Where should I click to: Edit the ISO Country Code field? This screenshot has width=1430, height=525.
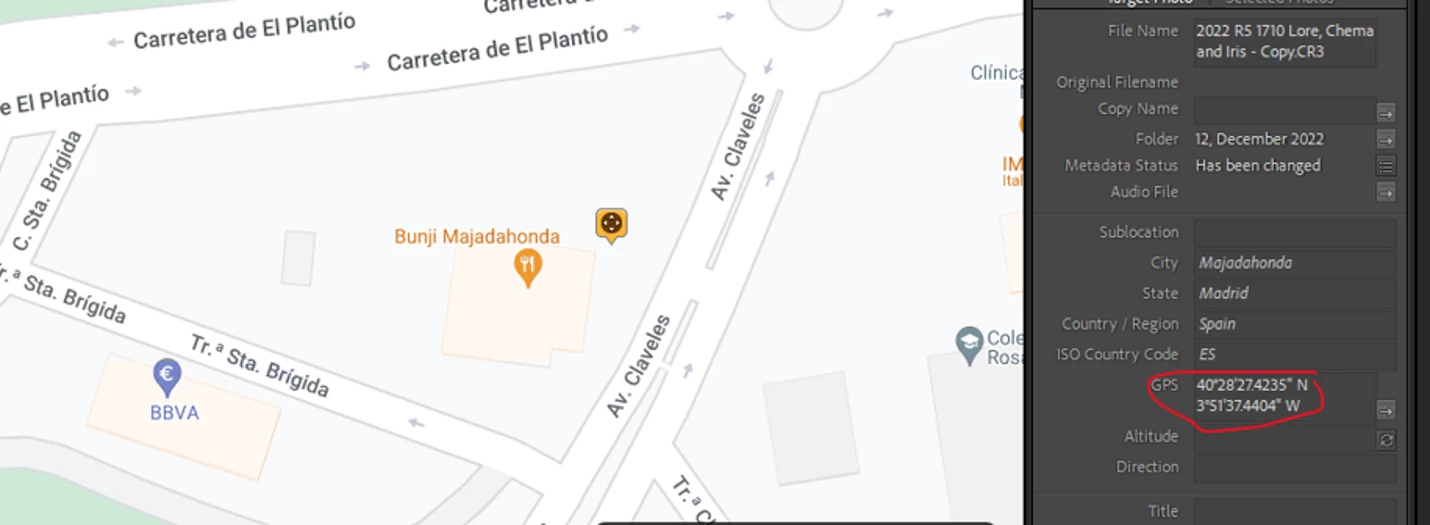click(1294, 355)
